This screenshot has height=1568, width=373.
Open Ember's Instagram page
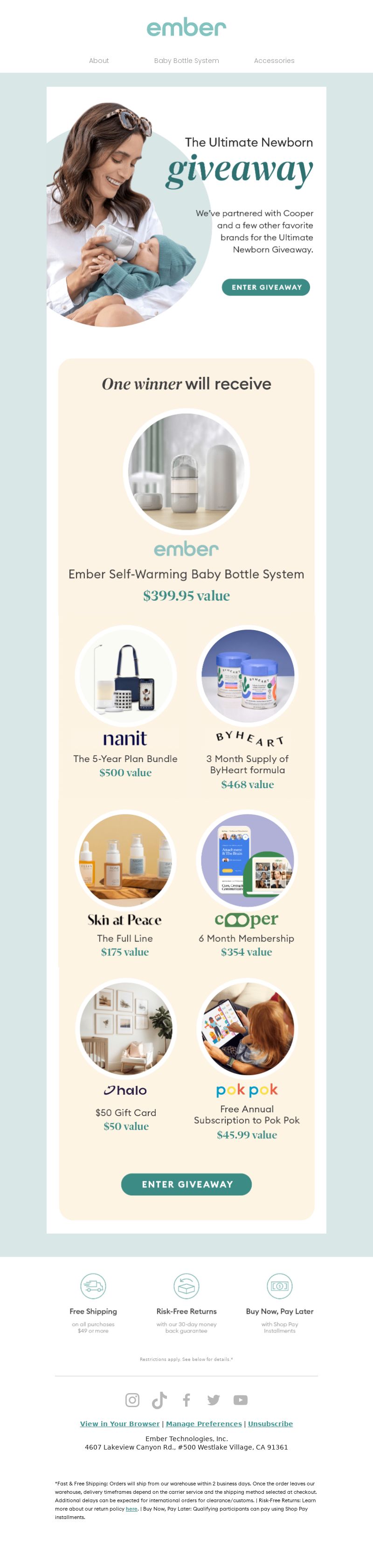click(x=132, y=1400)
